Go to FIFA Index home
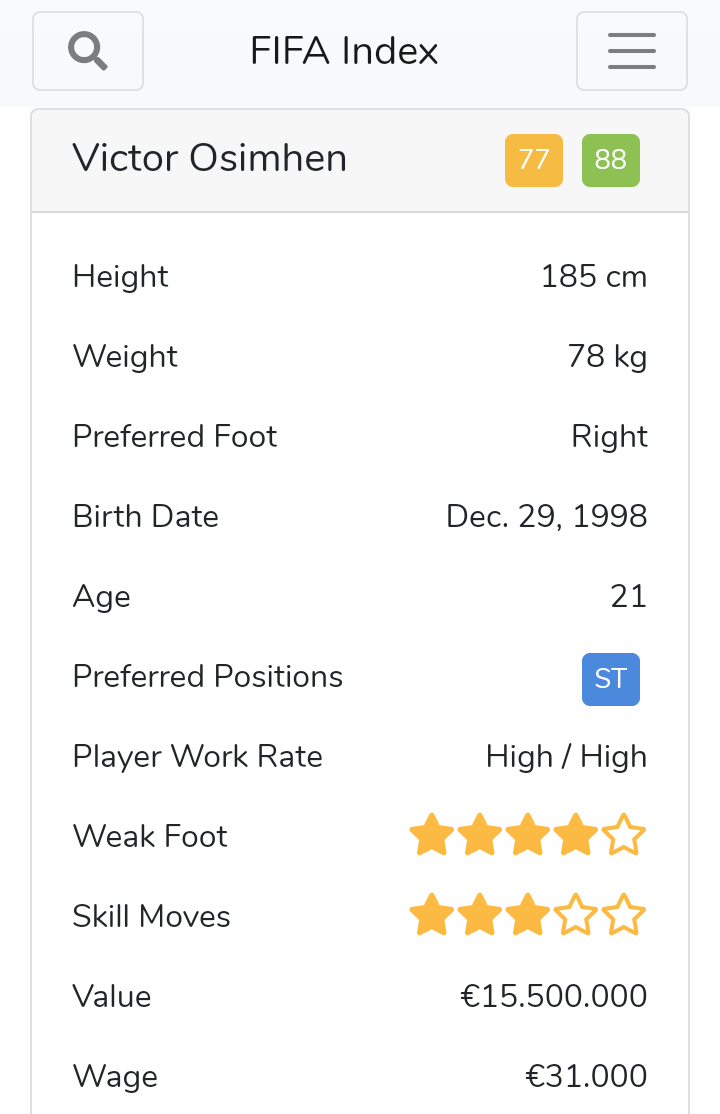Viewport: 720px width, 1114px height. click(344, 51)
